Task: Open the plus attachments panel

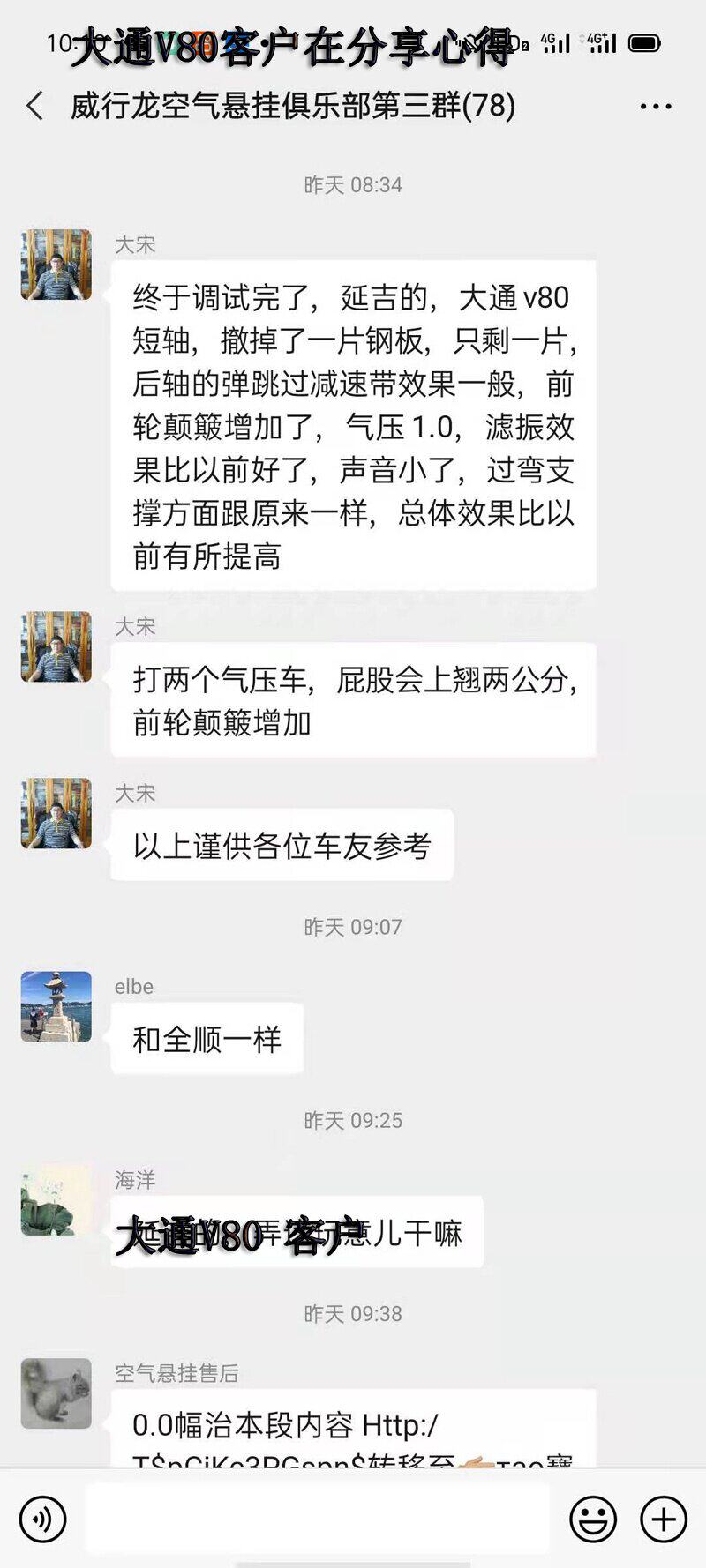Action: coord(664,1519)
